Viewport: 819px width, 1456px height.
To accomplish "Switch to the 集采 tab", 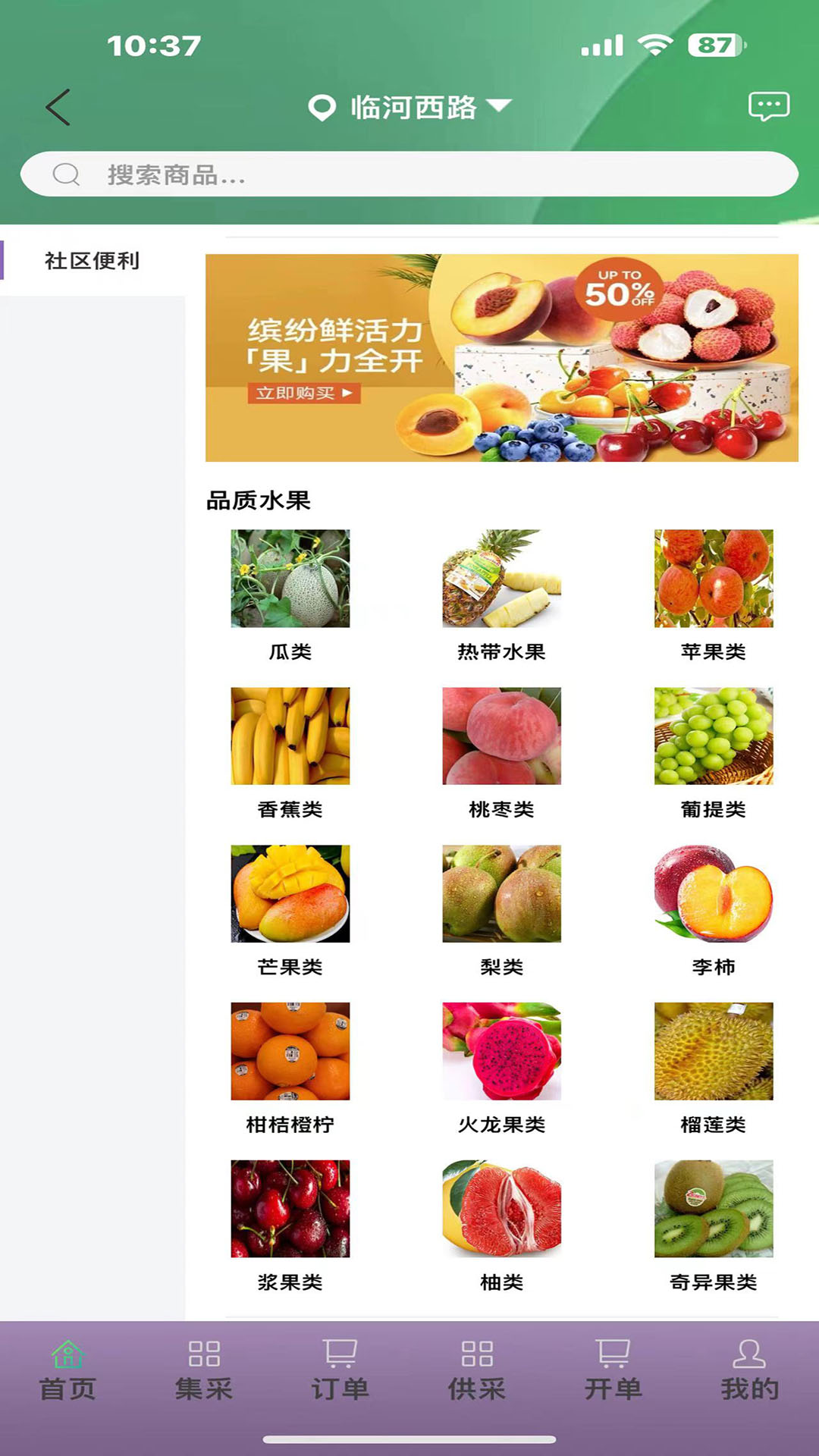I will point(204,1371).
